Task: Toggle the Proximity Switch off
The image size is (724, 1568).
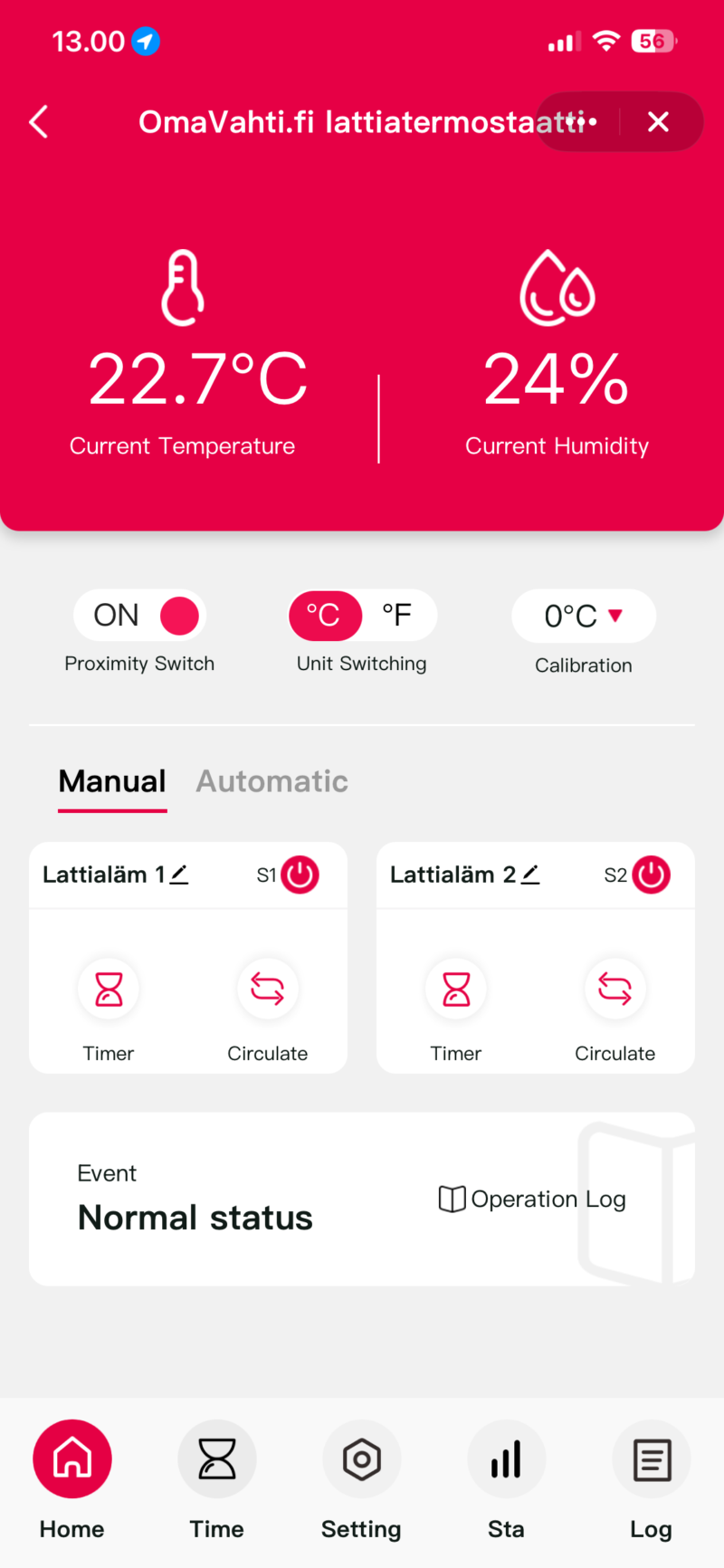Action: click(140, 616)
